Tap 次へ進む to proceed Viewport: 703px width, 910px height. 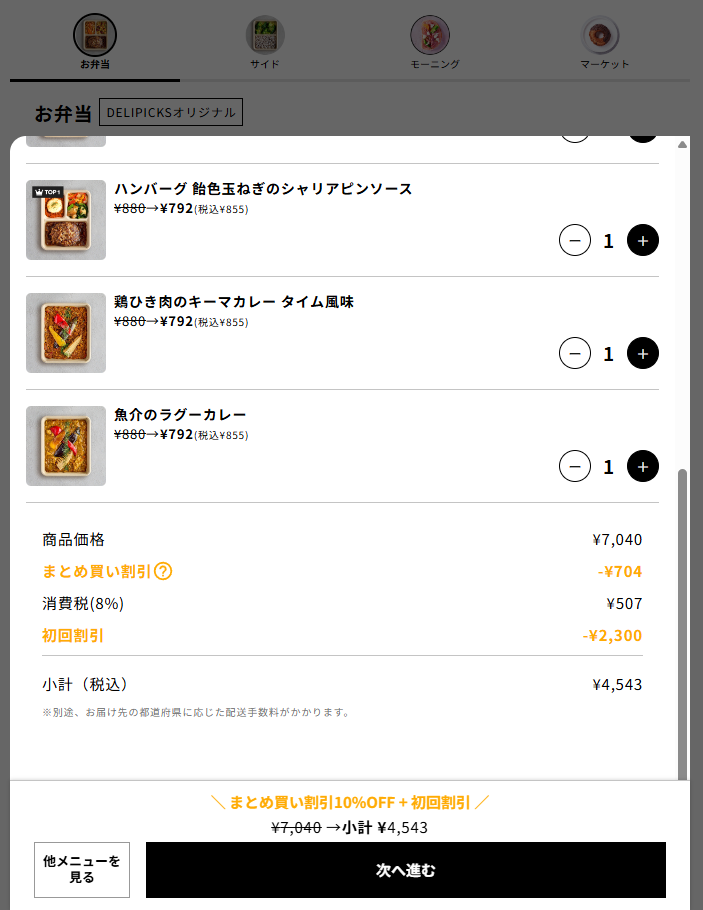405,870
